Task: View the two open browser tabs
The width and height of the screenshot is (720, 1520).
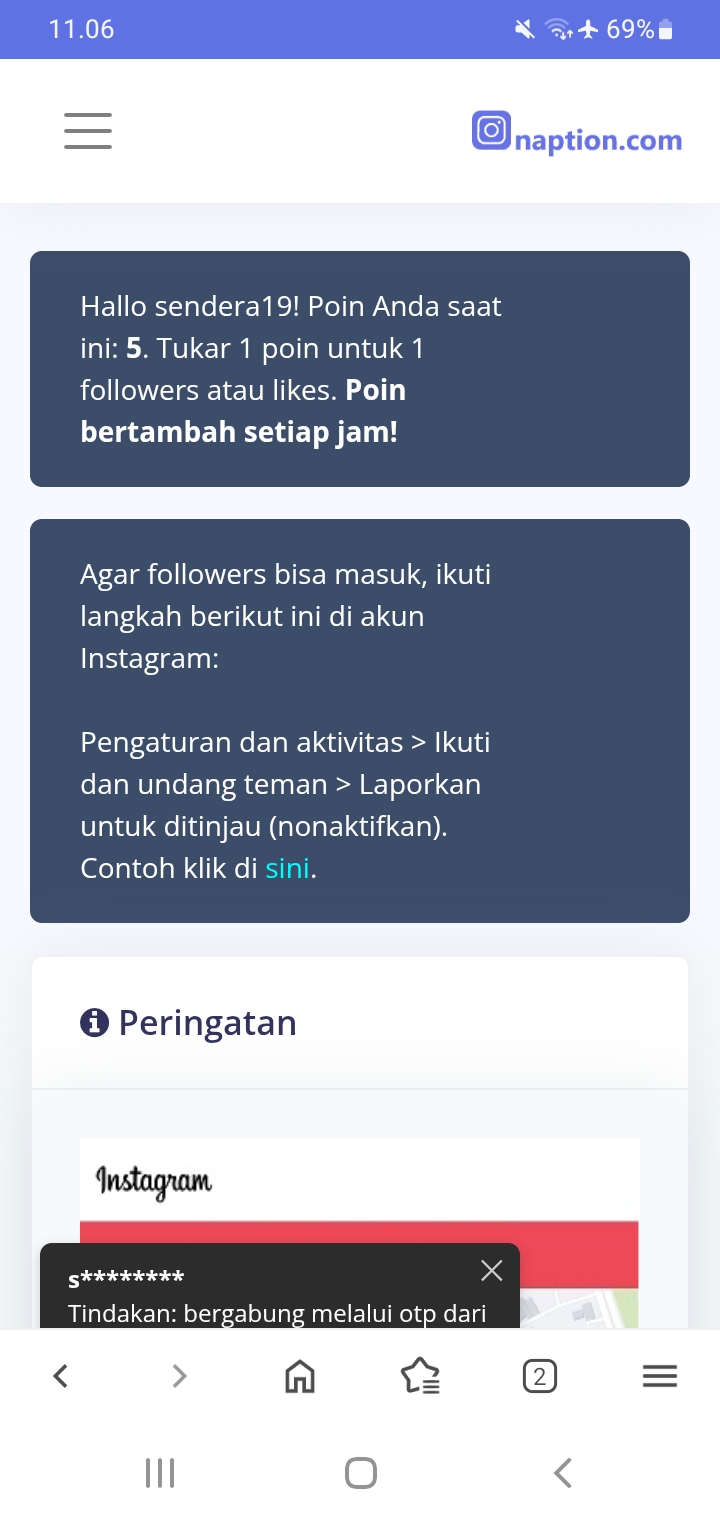Action: tap(539, 1377)
